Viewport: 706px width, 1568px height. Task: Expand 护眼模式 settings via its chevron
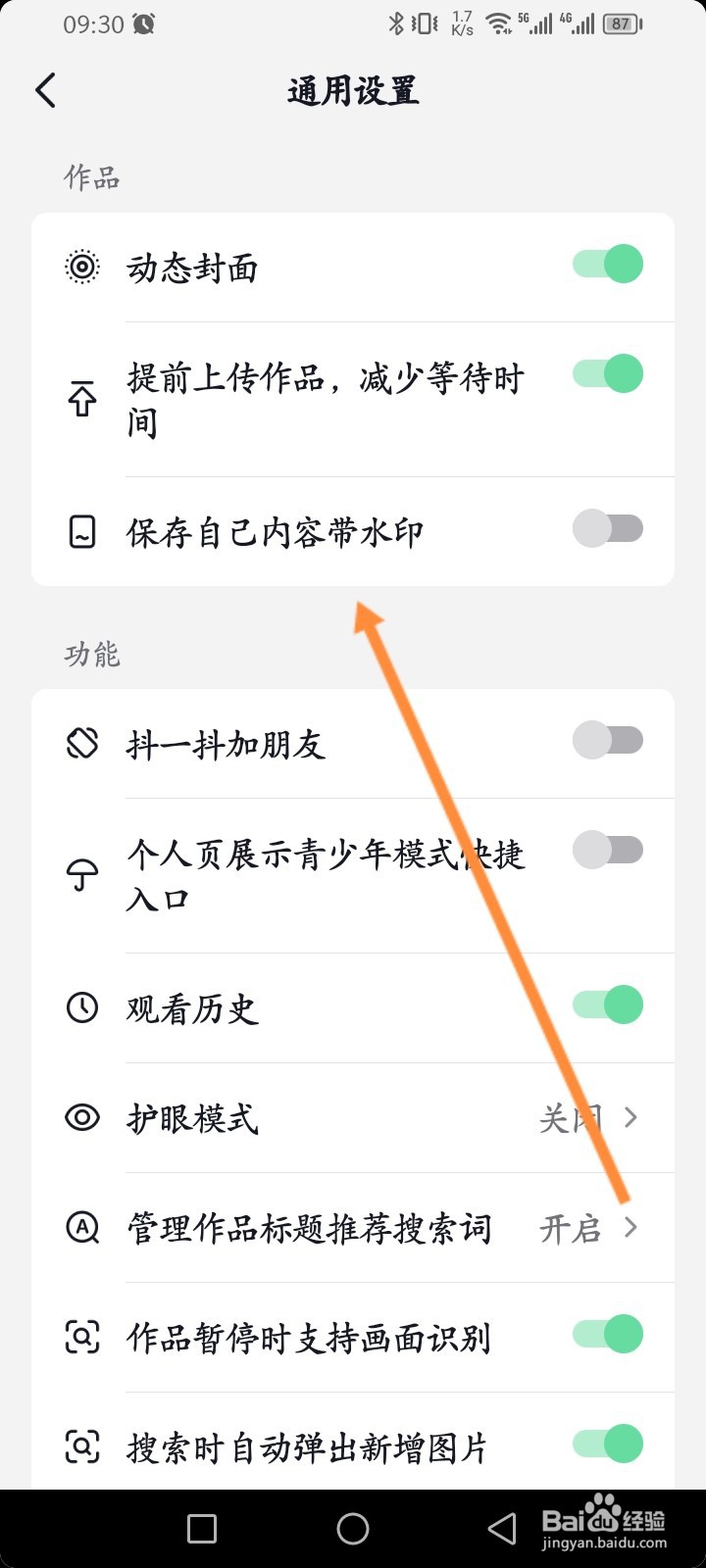point(630,1117)
